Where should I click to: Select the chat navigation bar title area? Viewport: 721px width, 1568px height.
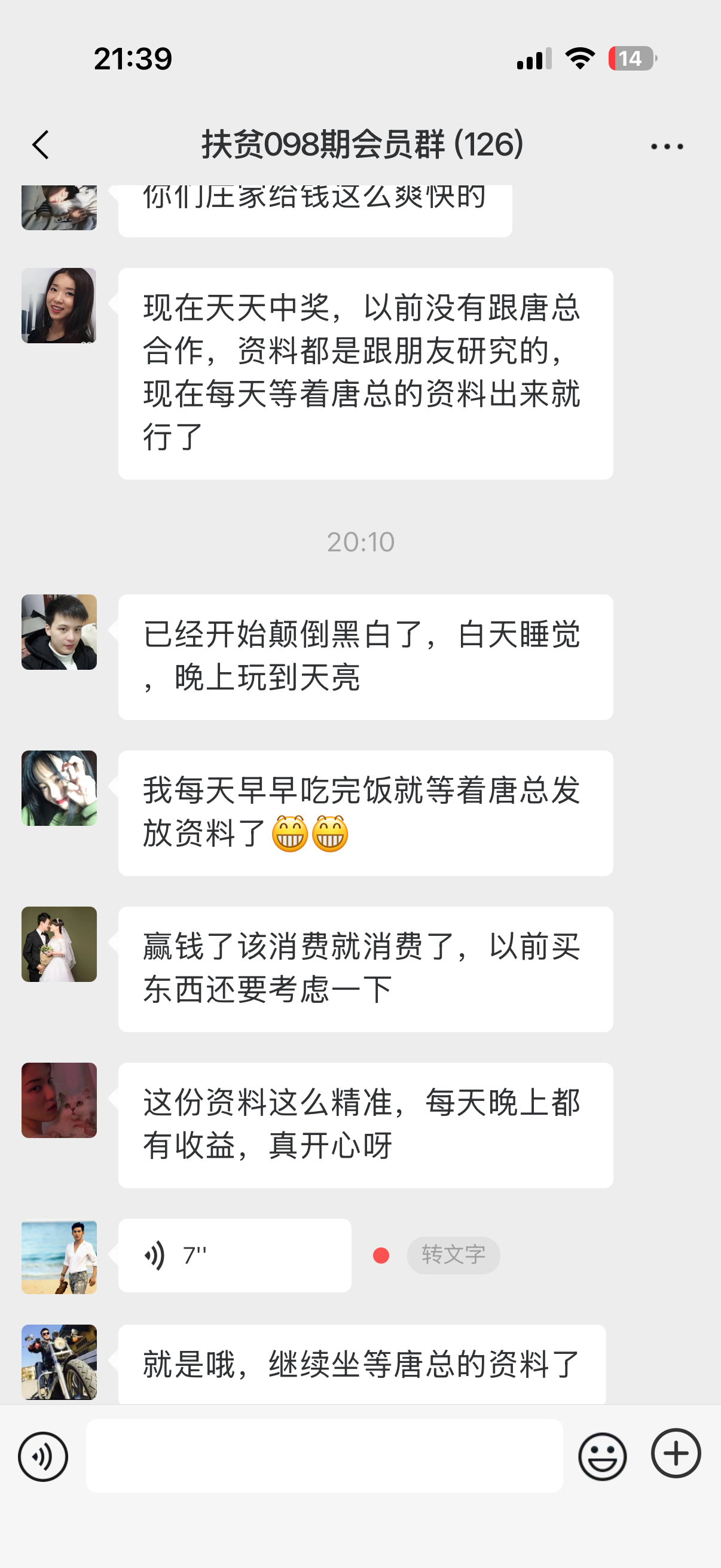point(362,145)
